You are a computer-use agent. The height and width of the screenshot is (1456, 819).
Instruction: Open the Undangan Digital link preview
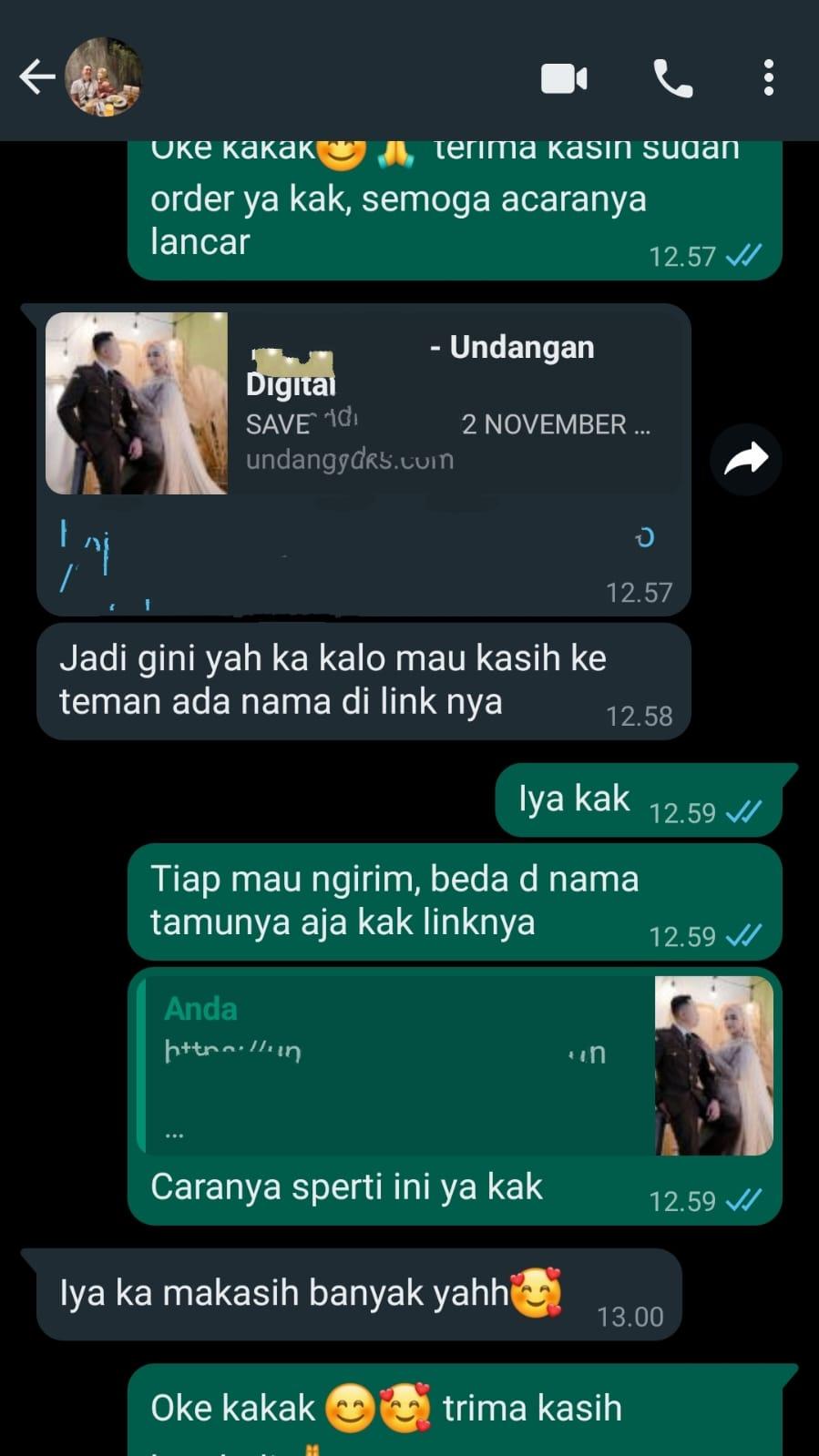coord(363,403)
